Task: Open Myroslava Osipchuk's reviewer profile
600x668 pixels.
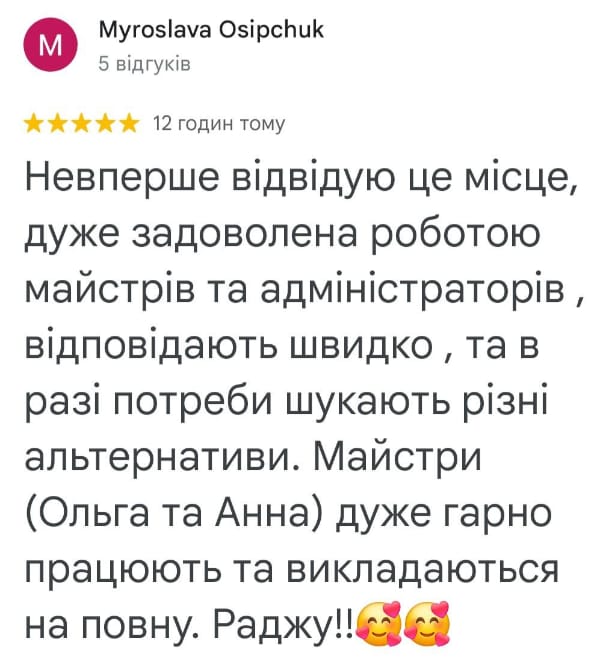Action: [211, 32]
